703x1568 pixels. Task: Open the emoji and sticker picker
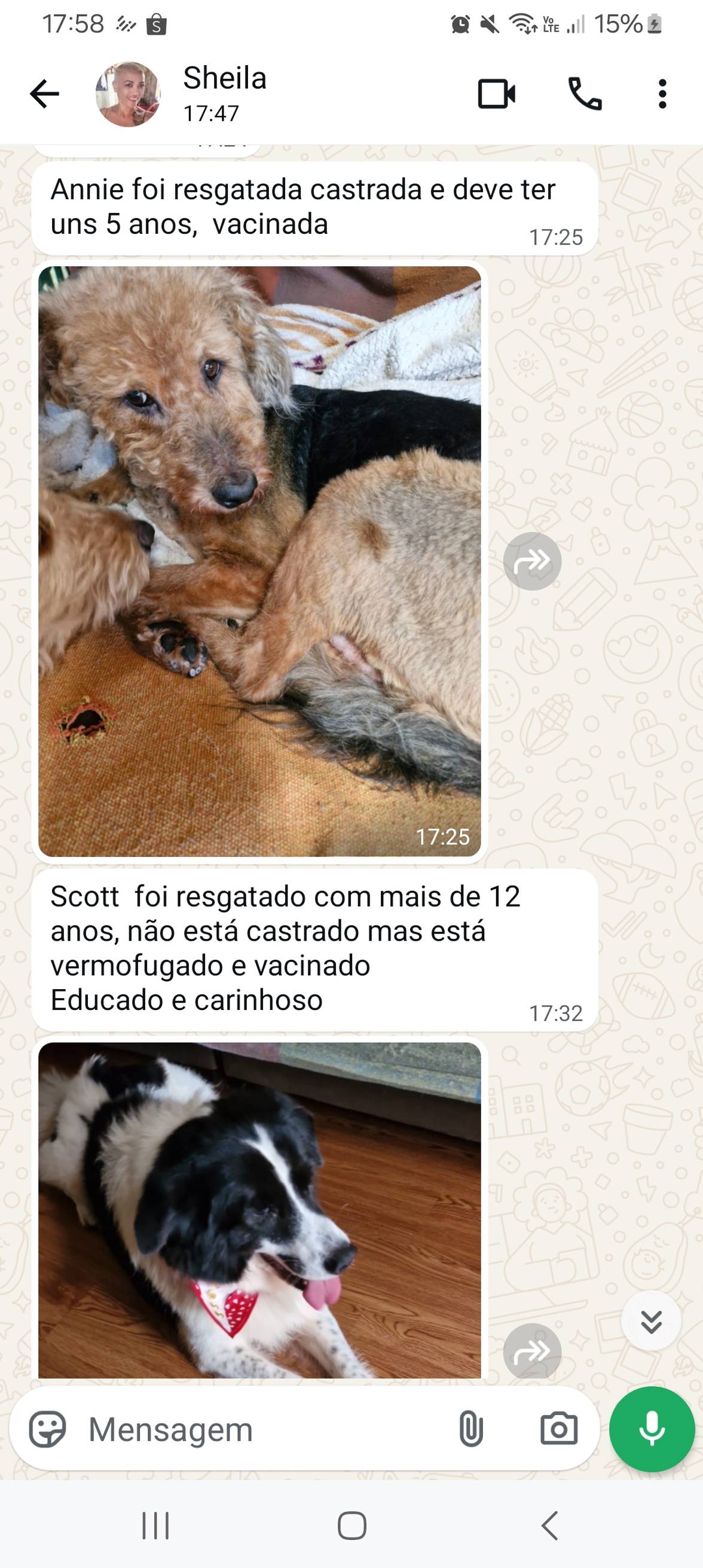(x=47, y=1429)
